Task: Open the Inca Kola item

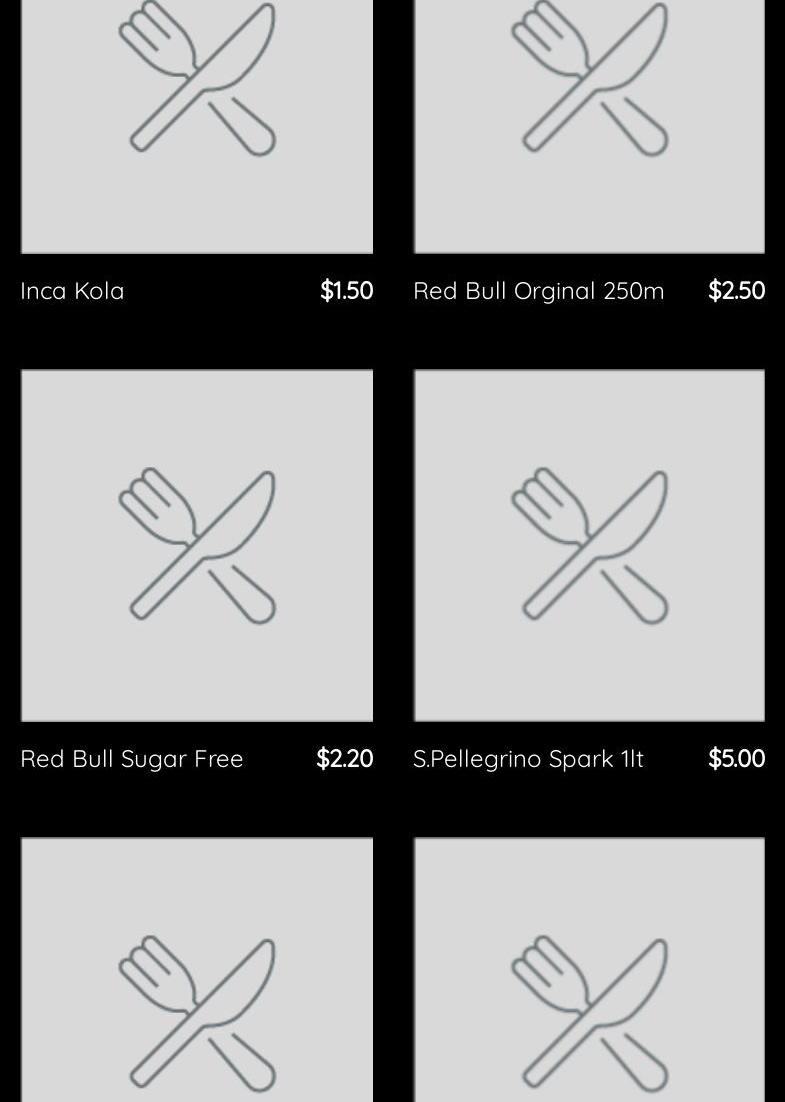Action: (x=72, y=291)
